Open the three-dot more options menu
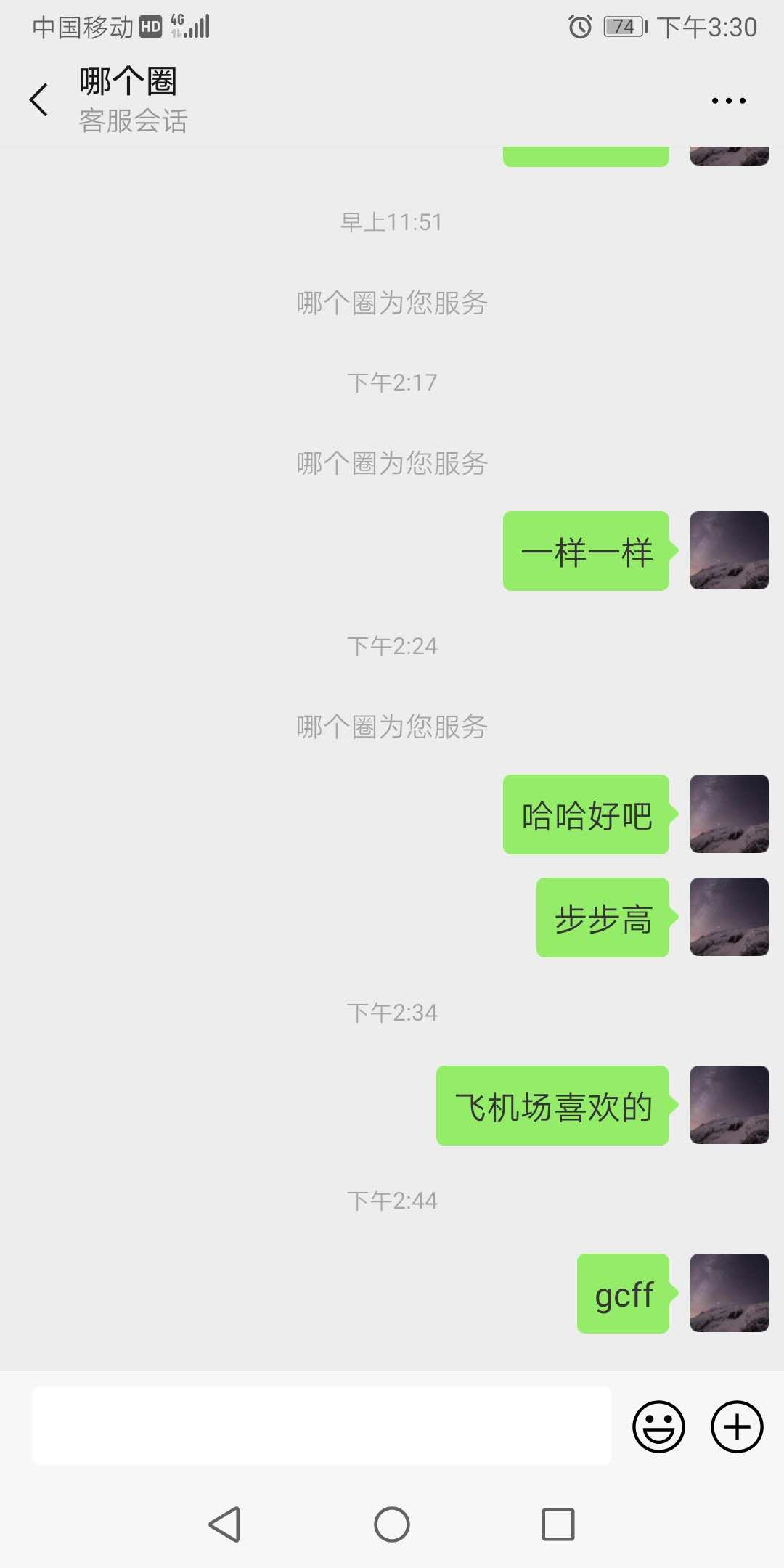Viewport: 784px width, 1568px height. tap(728, 101)
